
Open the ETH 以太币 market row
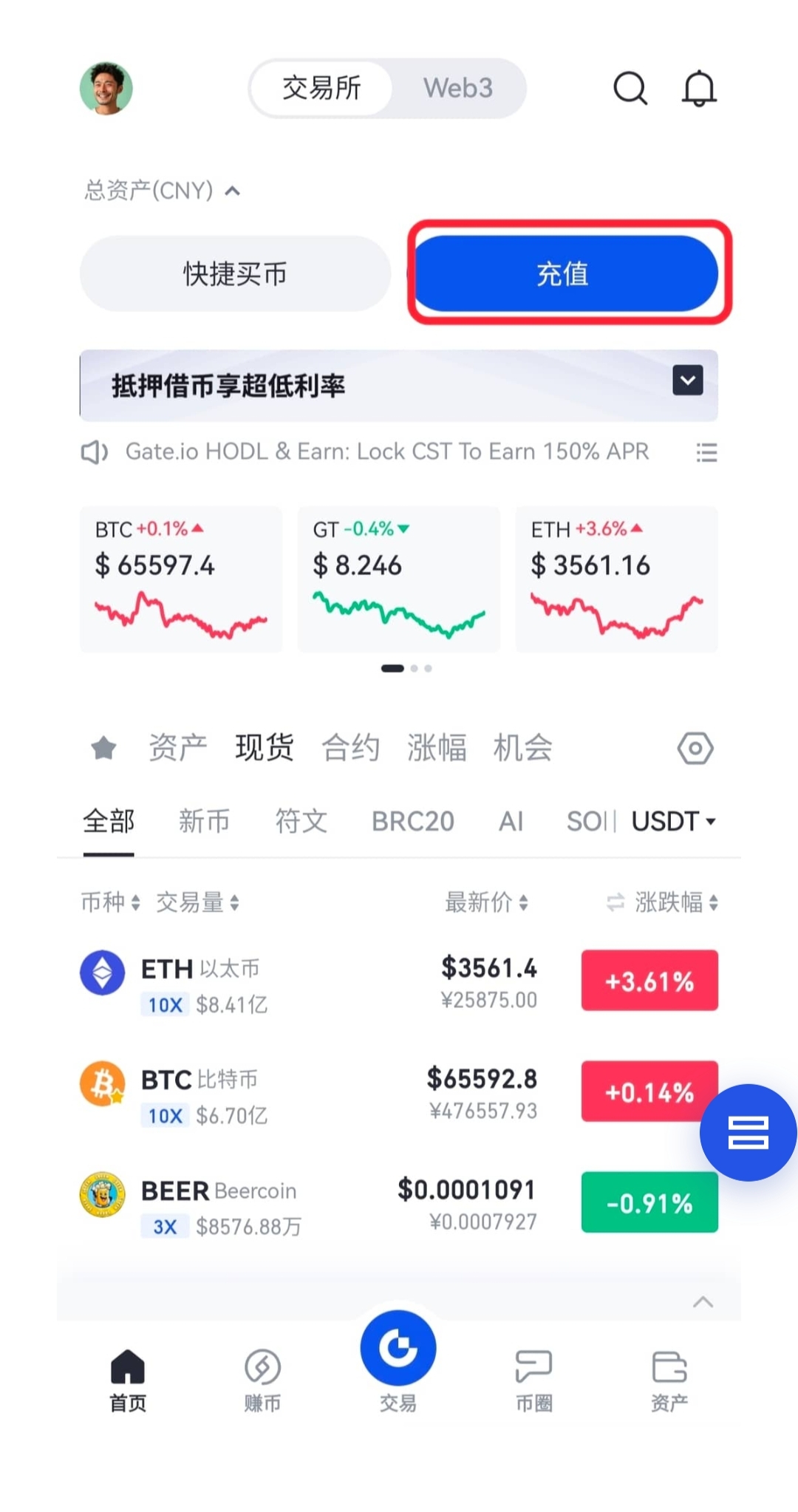click(x=296, y=982)
